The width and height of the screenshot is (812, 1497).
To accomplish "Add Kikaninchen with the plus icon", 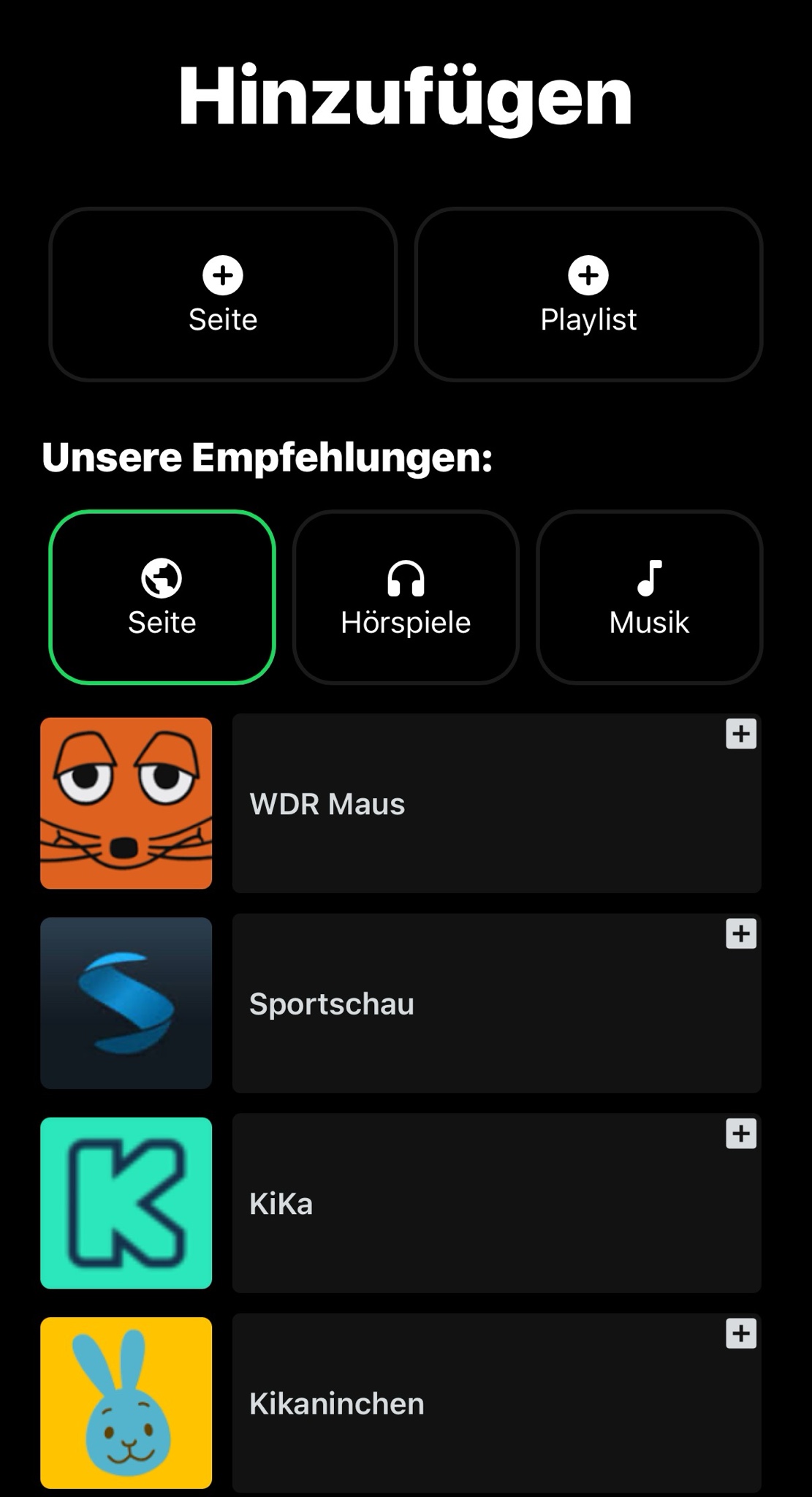I will [x=740, y=1334].
